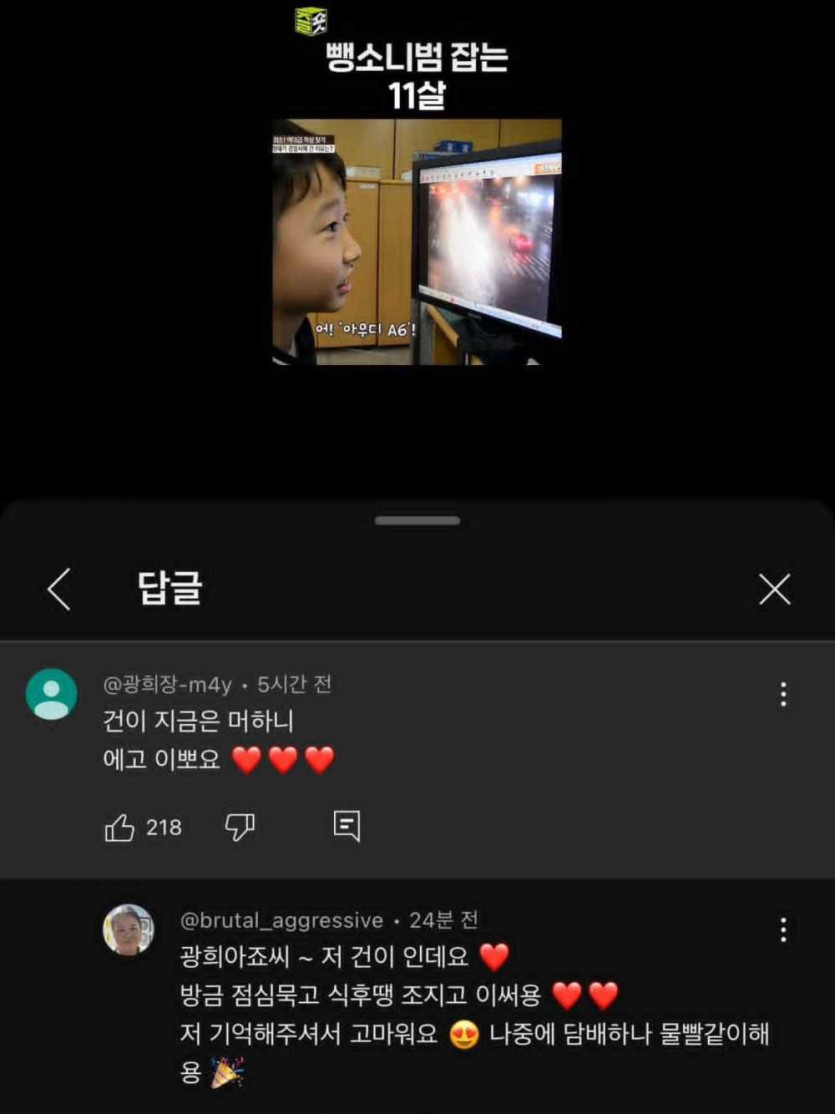Open more options for @brutal_aggressive's reply
Screen dimensions: 835x1114
coord(783,930)
